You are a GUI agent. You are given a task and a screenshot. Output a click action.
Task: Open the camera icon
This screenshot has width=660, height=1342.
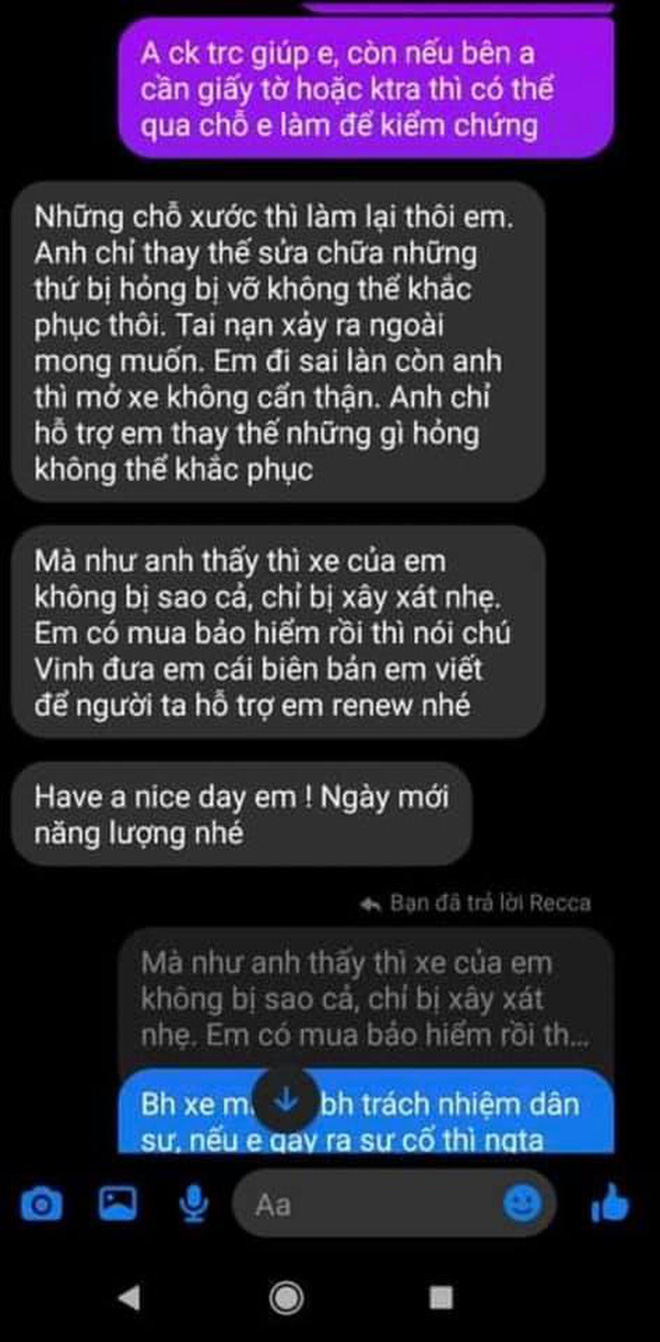click(41, 1205)
